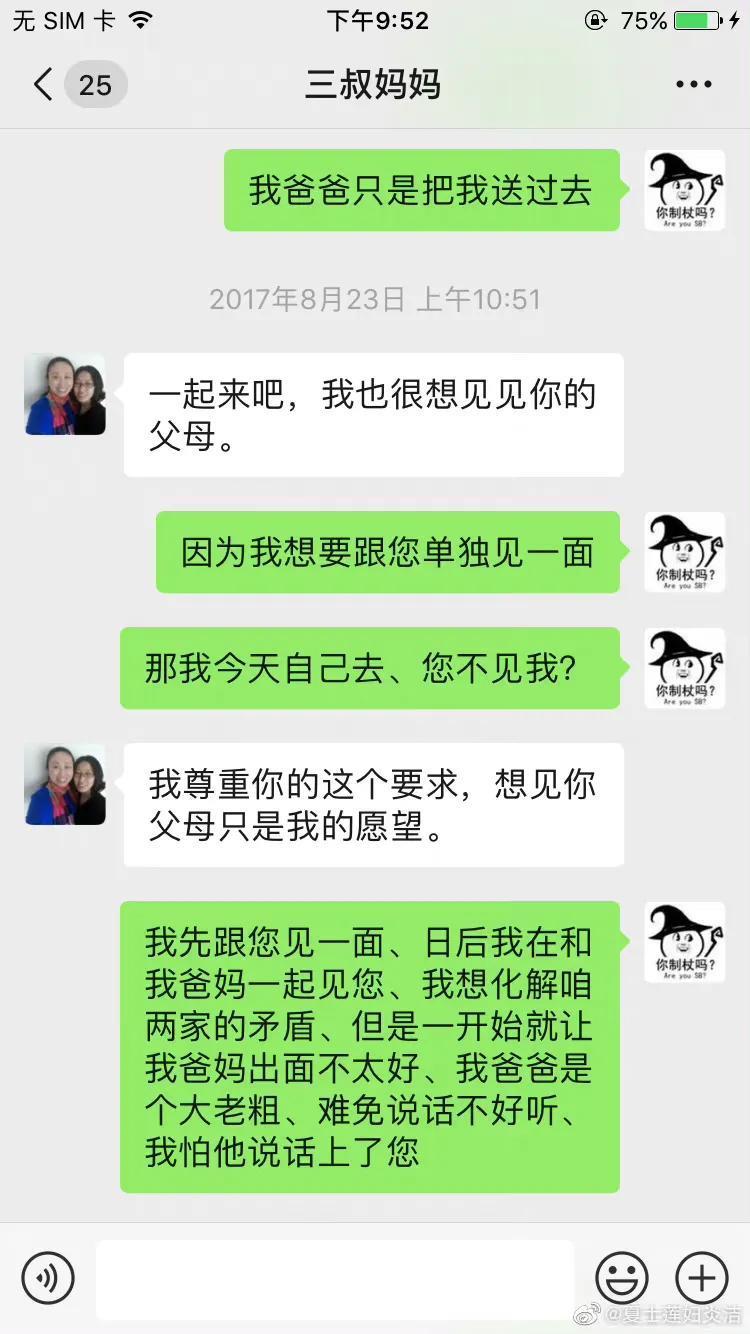View contact avatar beside "一起来吧" message
The height and width of the screenshot is (1334, 750).
point(65,394)
